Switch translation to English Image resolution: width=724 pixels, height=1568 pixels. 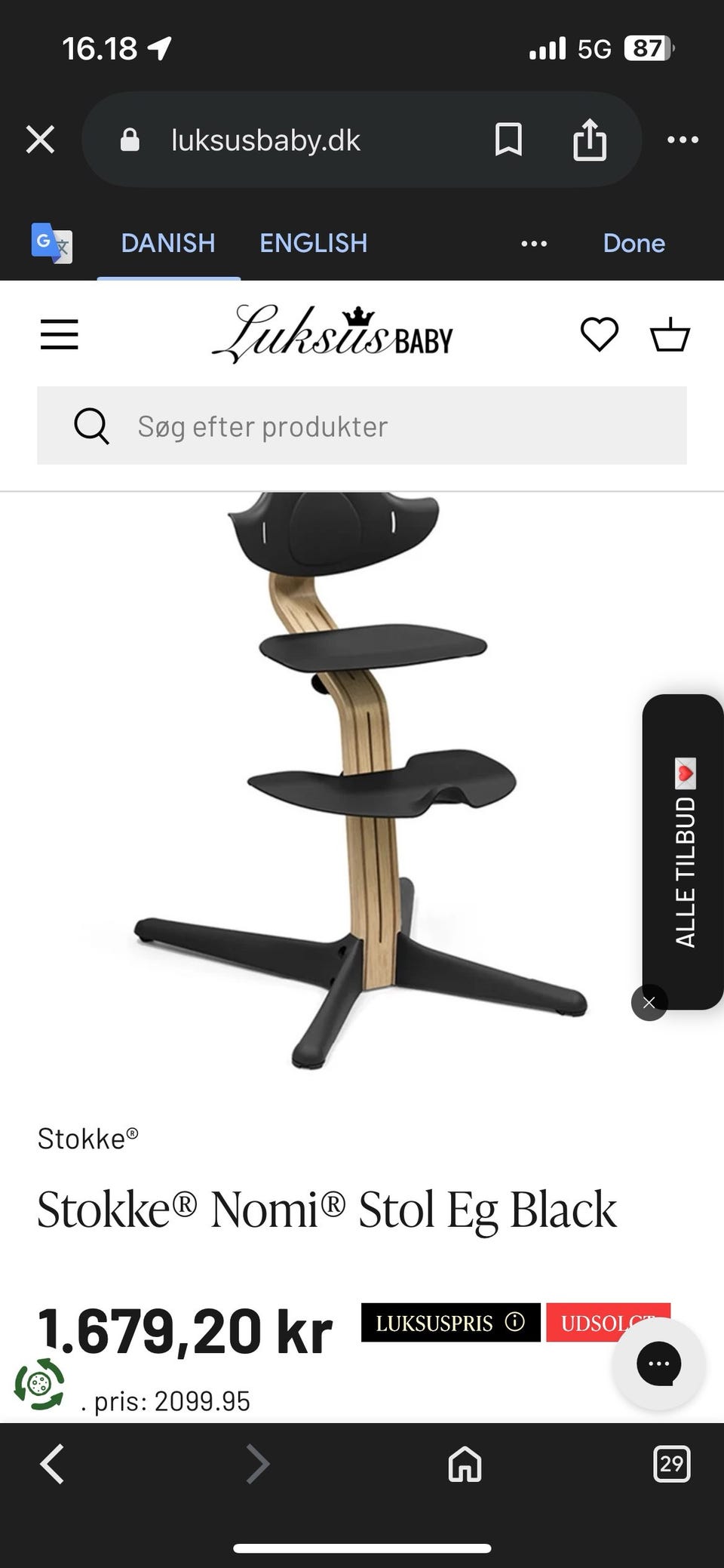[313, 243]
